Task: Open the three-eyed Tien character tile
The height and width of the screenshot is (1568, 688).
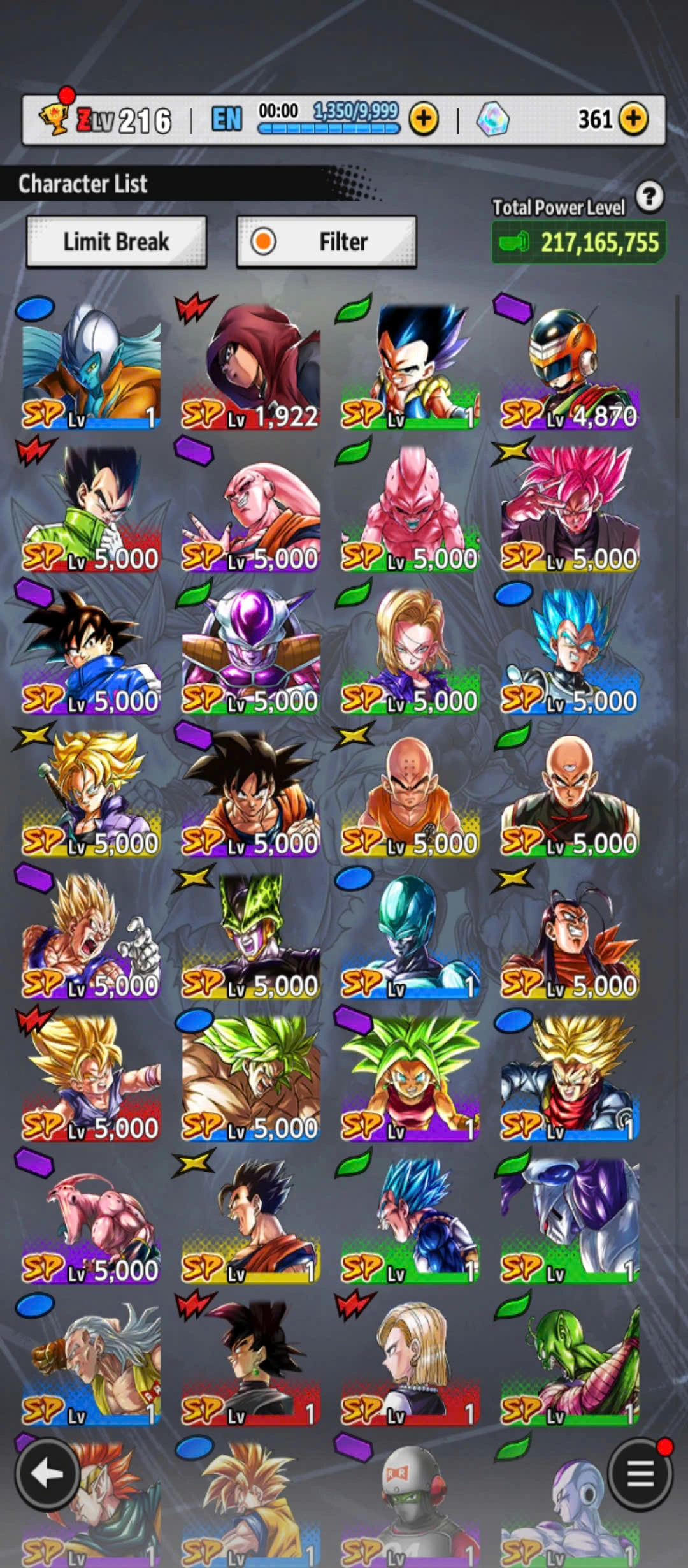Action: [x=570, y=794]
